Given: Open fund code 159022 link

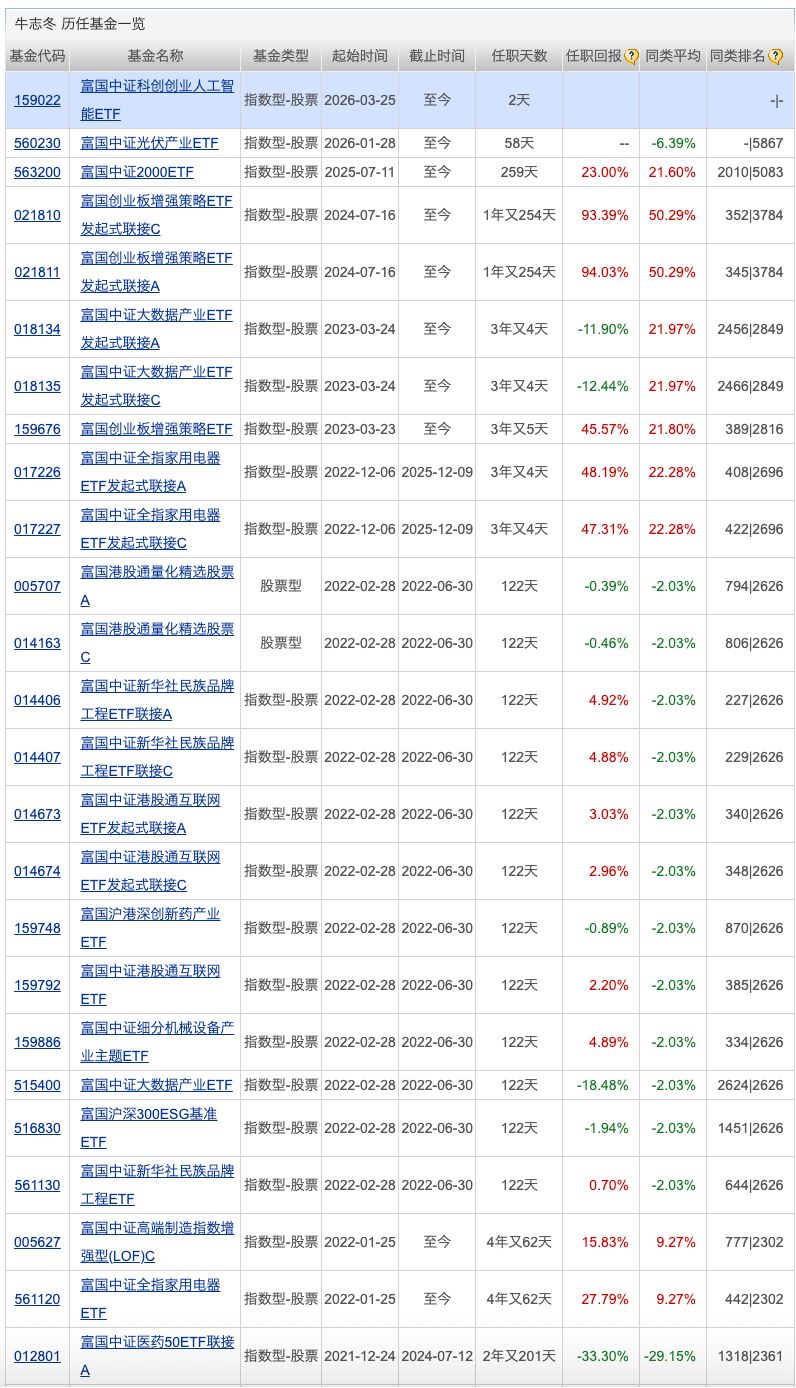Looking at the screenshot, I should pyautogui.click(x=37, y=100).
